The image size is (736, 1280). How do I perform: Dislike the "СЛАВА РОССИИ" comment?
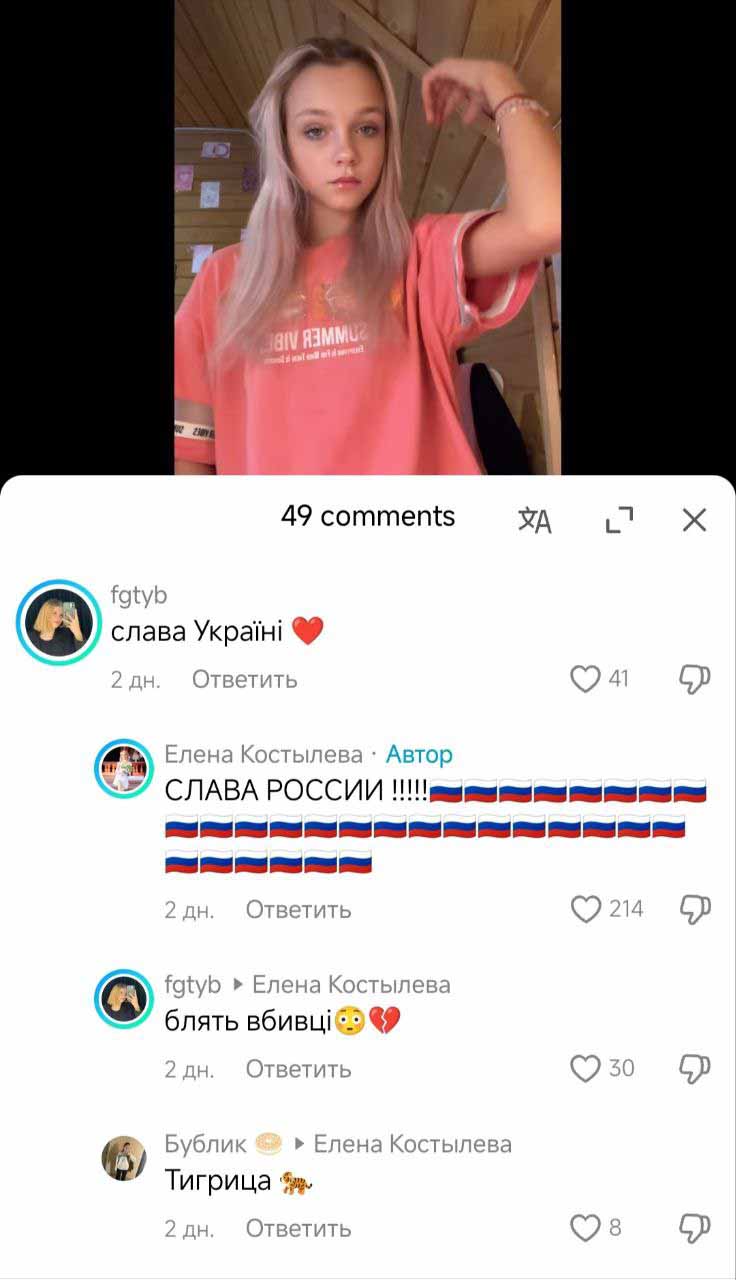694,909
